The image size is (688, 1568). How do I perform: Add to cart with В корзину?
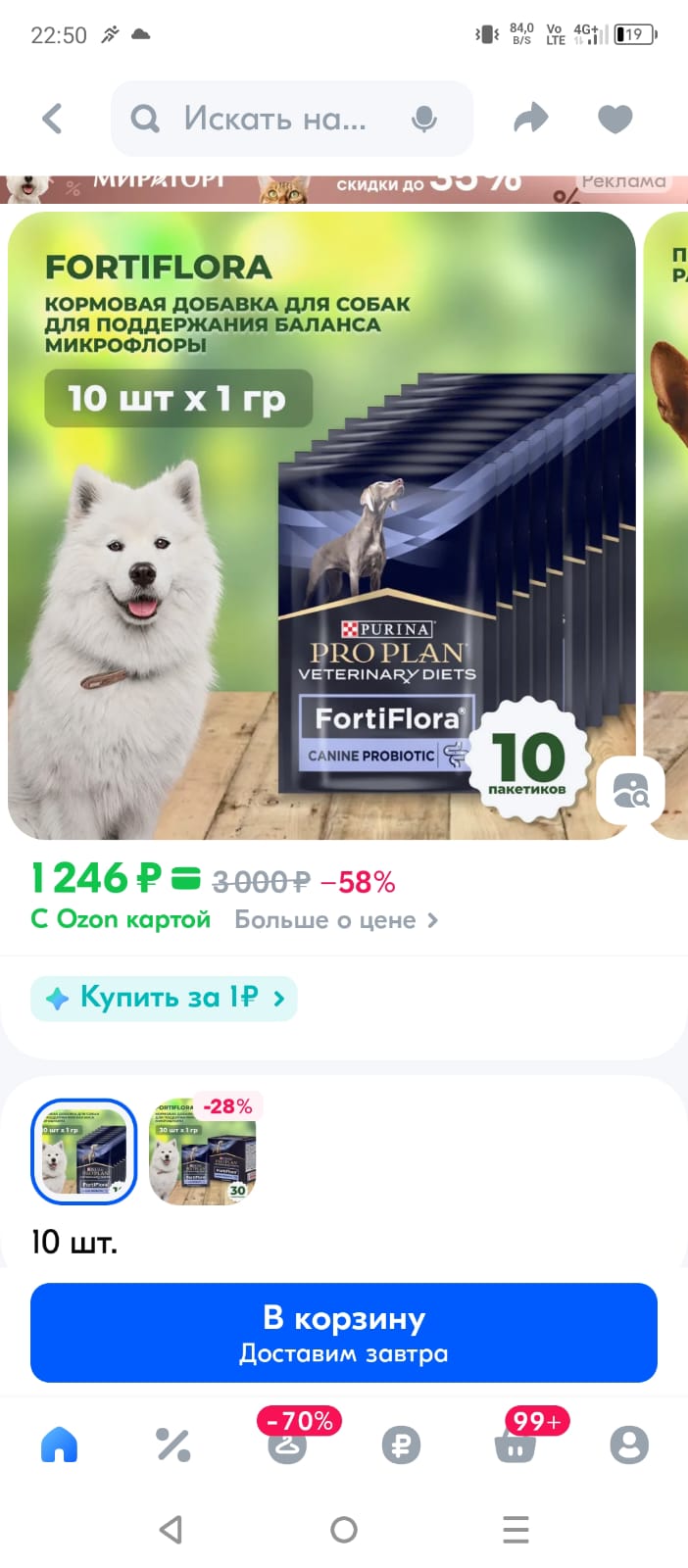click(x=343, y=1333)
